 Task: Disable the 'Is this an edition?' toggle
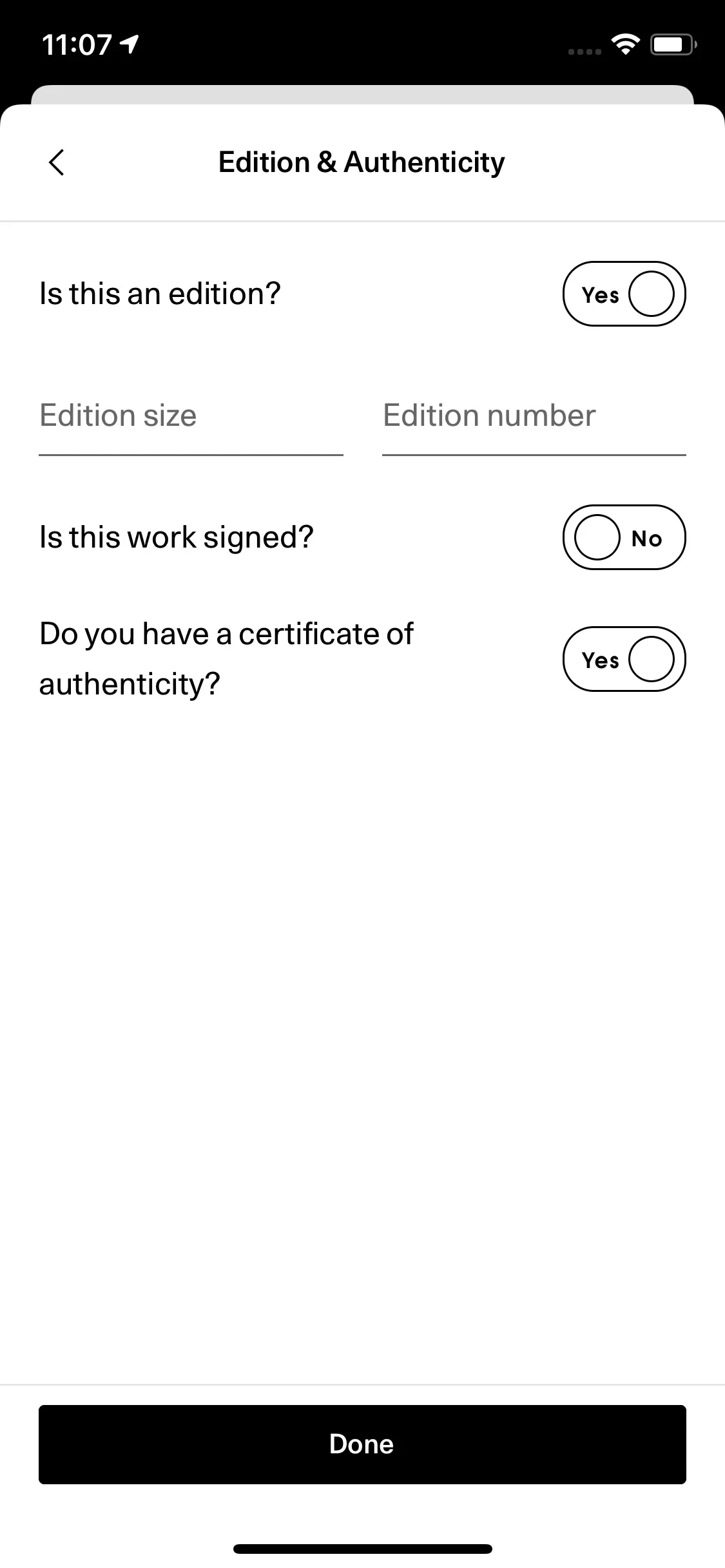[x=624, y=293]
